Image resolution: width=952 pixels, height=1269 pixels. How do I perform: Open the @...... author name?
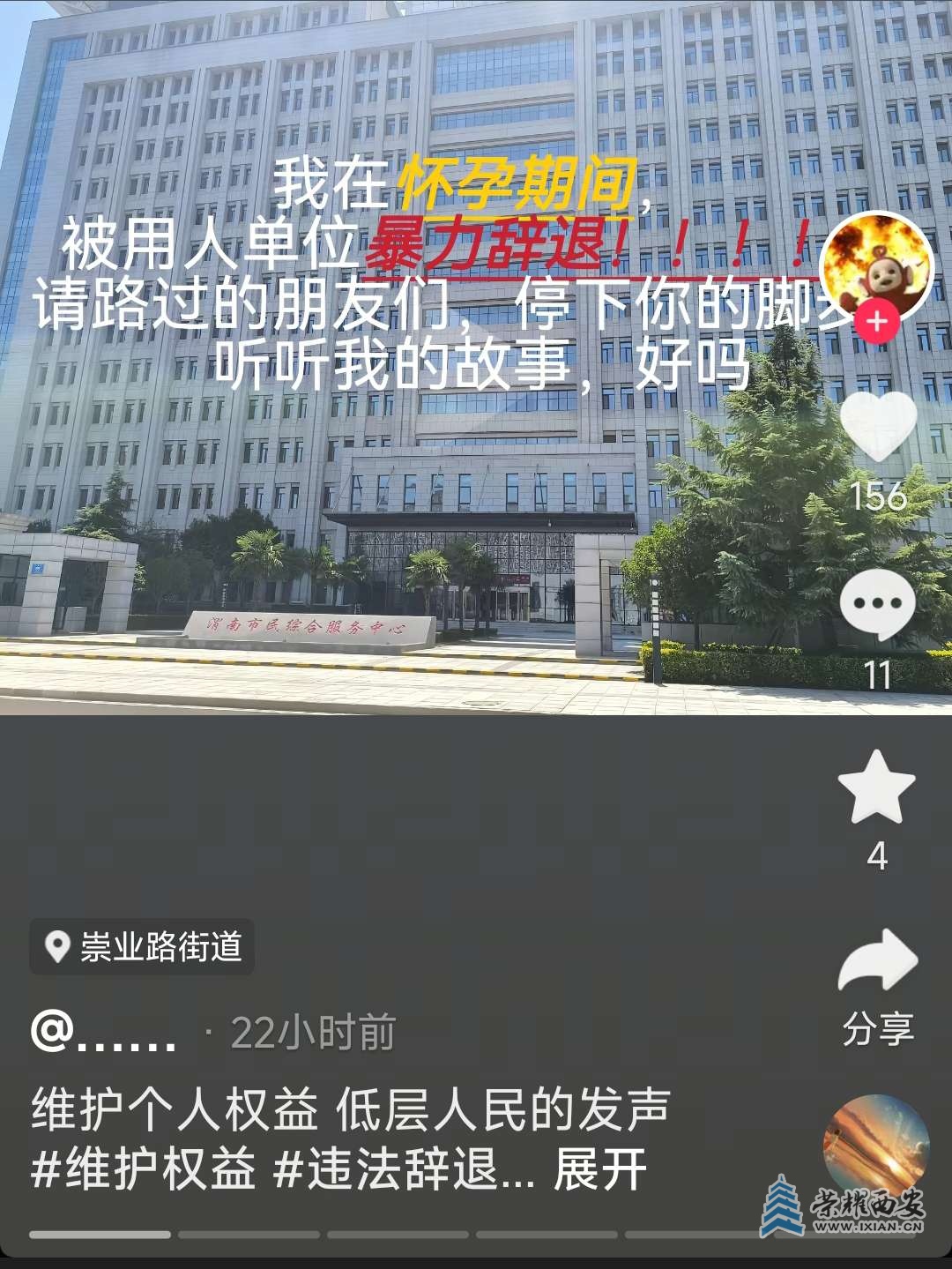[x=104, y=1032]
